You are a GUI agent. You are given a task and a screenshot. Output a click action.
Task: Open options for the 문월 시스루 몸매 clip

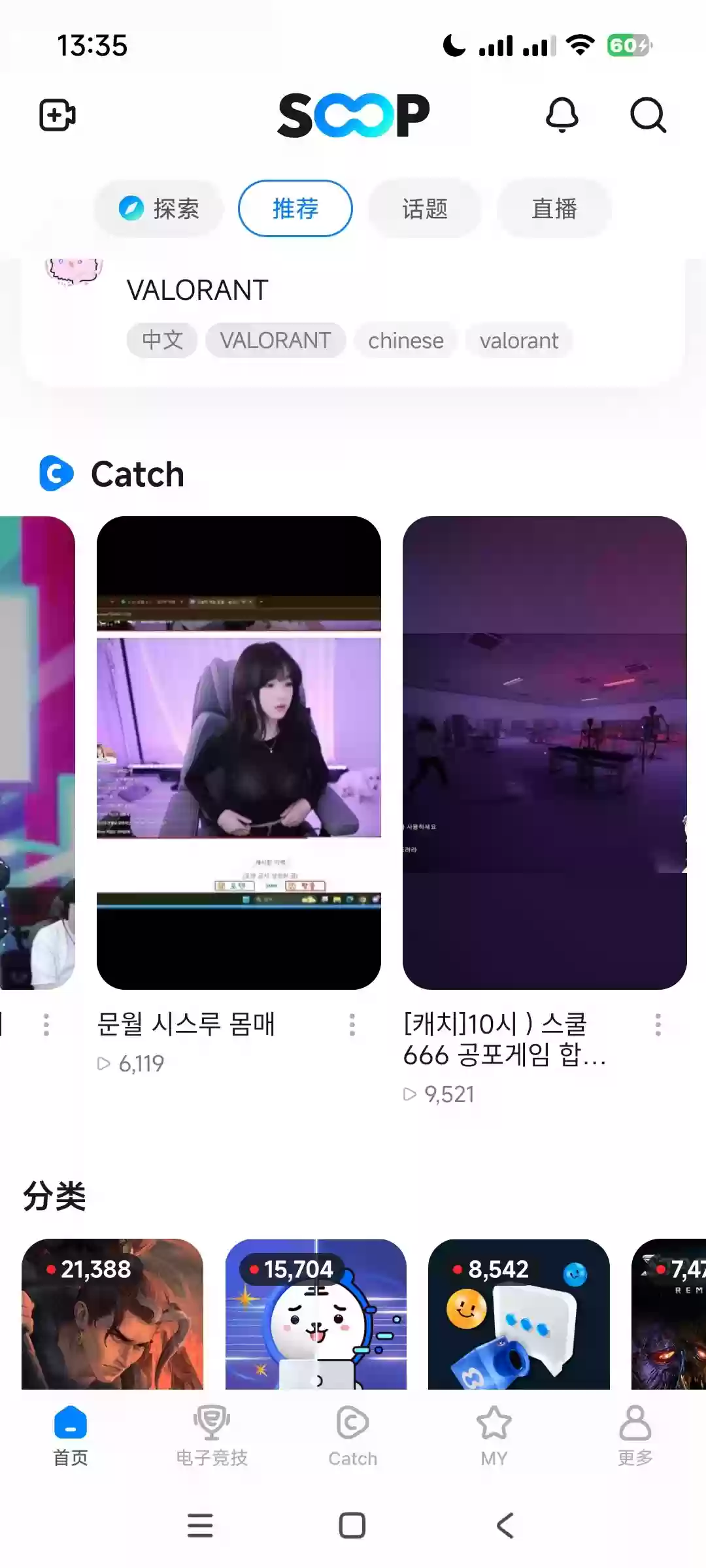(352, 1024)
